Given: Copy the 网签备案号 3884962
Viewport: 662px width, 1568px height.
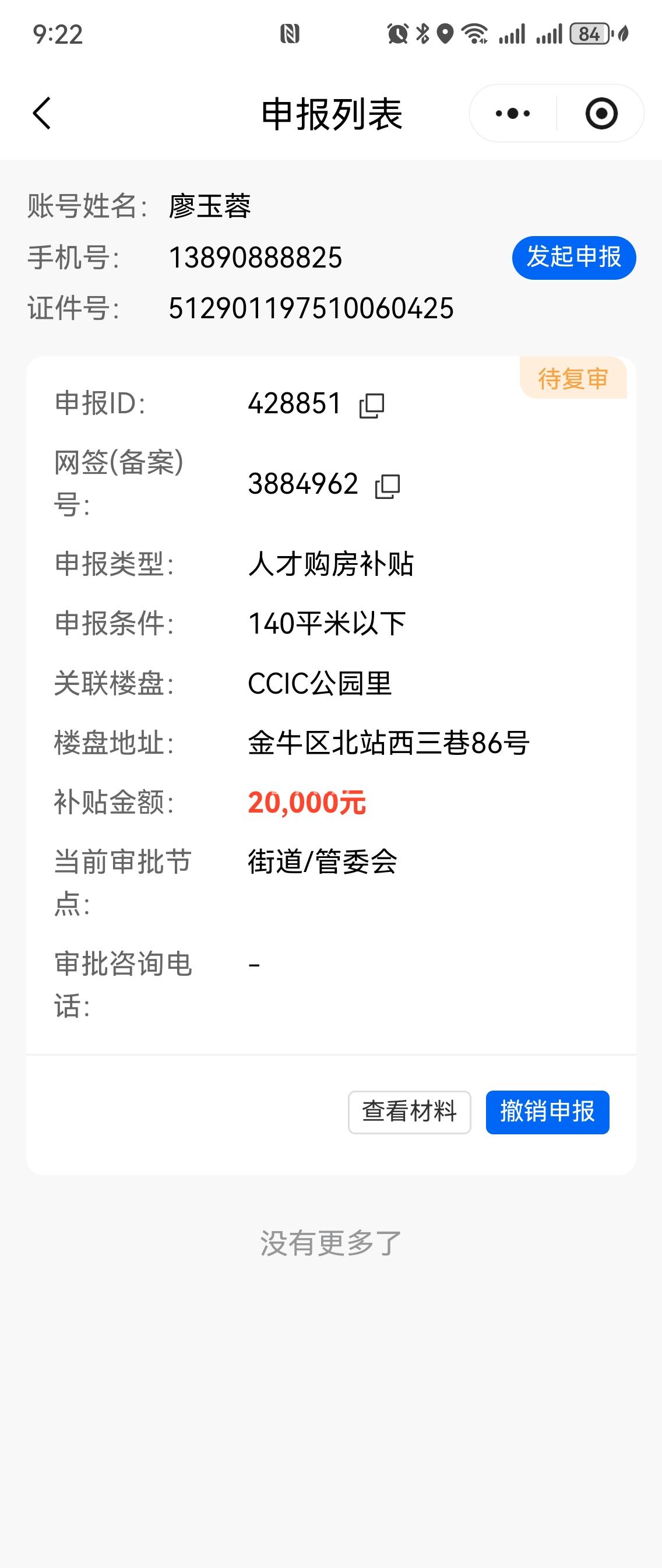Looking at the screenshot, I should [388, 486].
